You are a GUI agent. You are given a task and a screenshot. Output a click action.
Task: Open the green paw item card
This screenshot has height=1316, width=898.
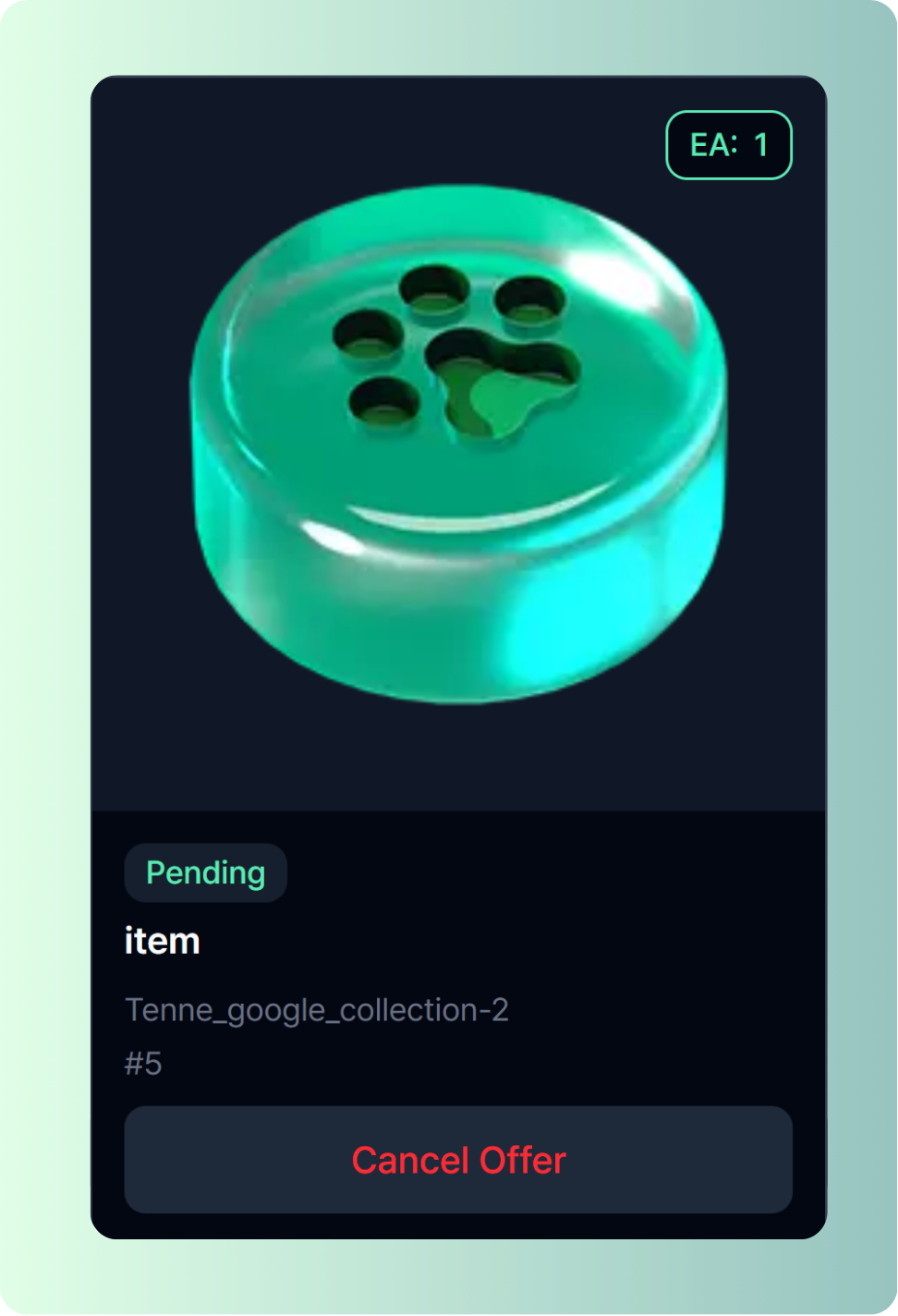click(458, 444)
